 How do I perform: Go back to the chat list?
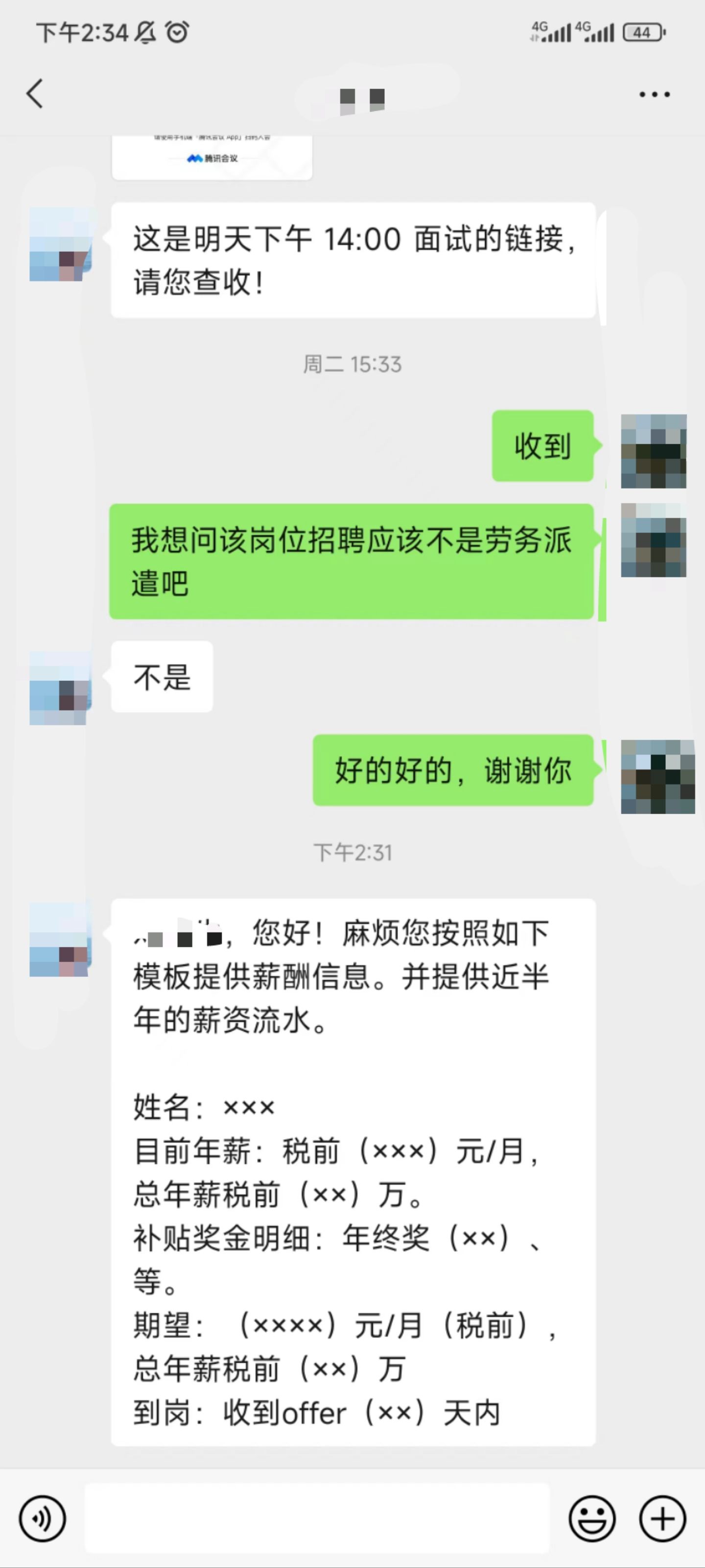pos(35,94)
